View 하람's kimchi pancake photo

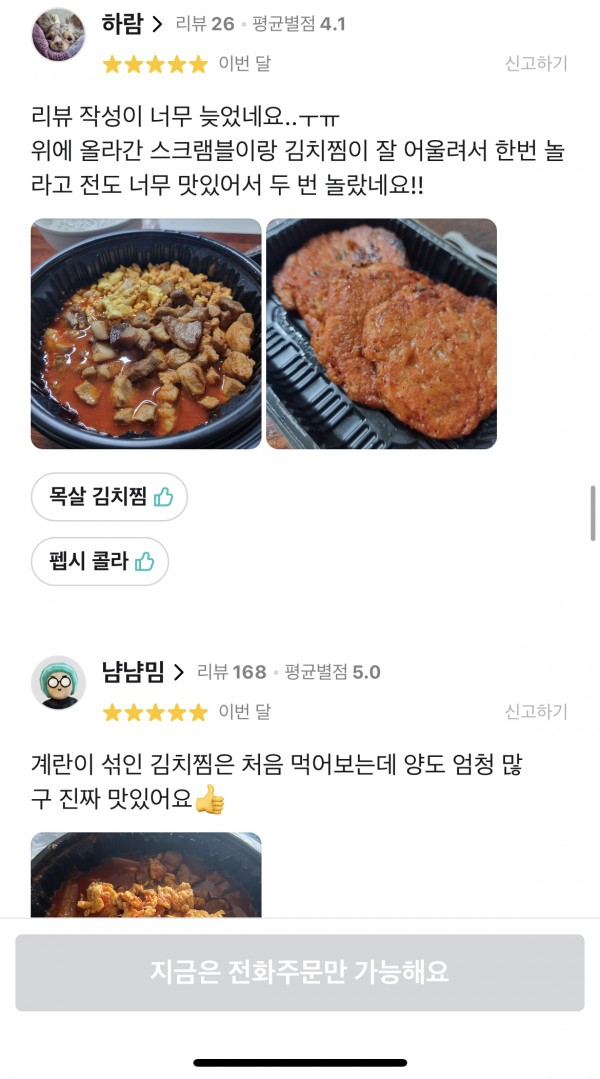click(382, 333)
